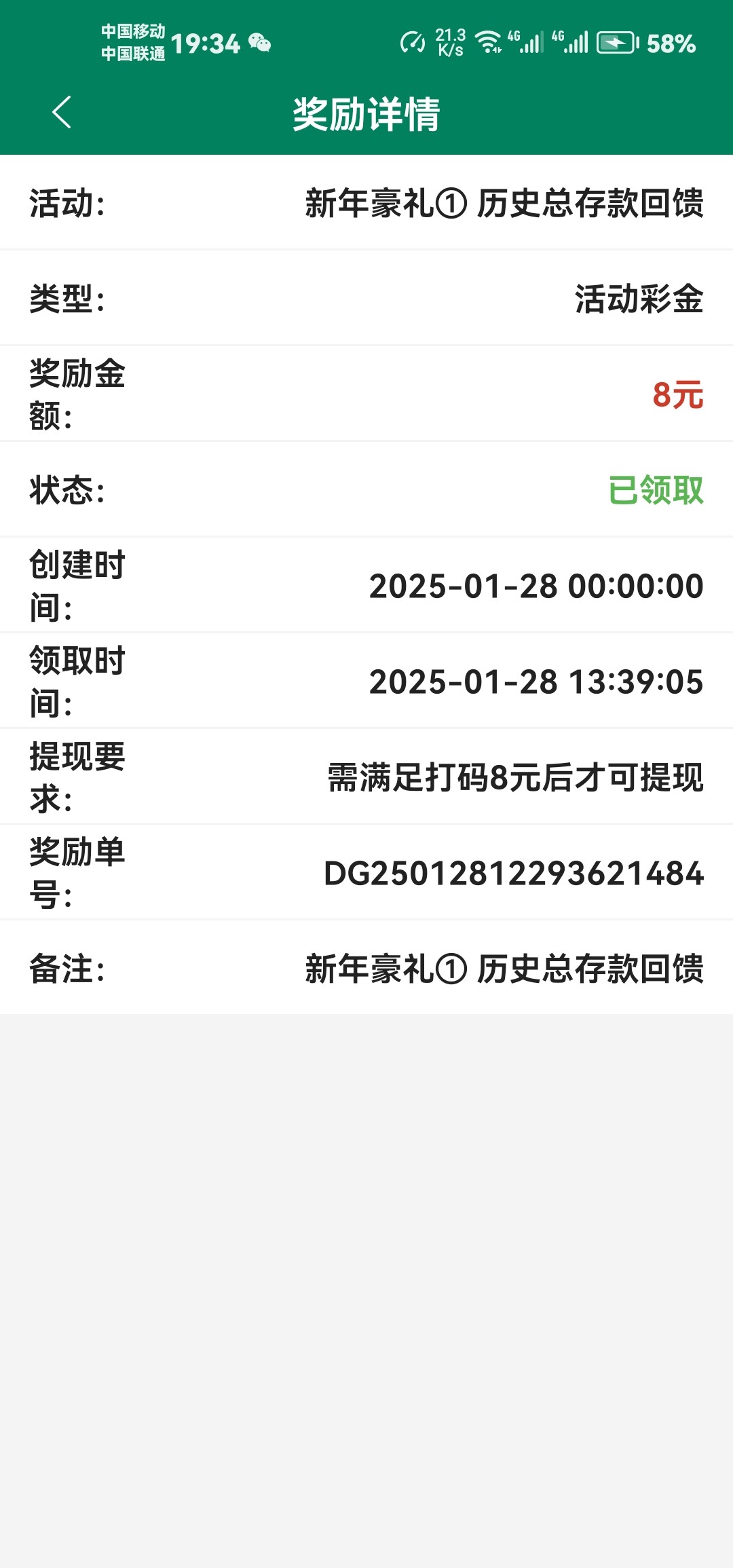Go back from the 奖励详情 page
The height and width of the screenshot is (1568, 733).
click(x=62, y=113)
